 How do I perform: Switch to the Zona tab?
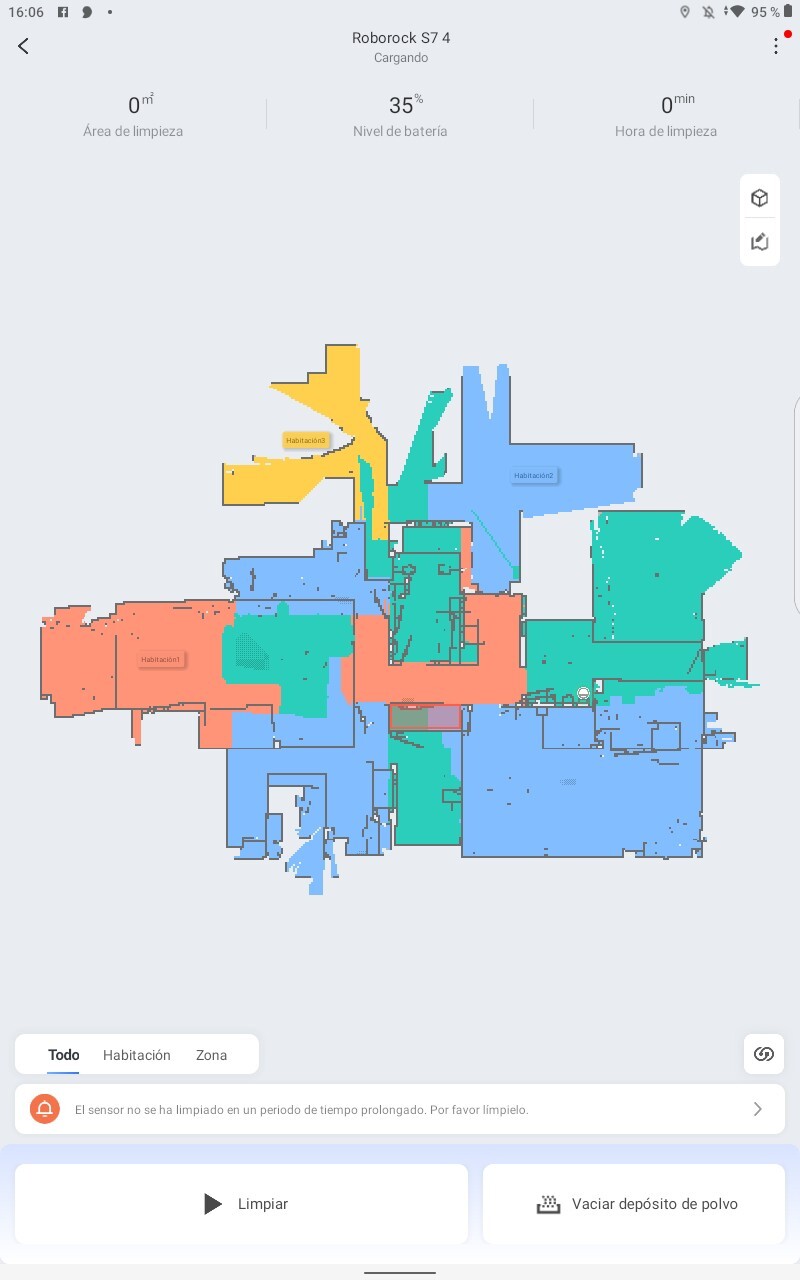211,1055
